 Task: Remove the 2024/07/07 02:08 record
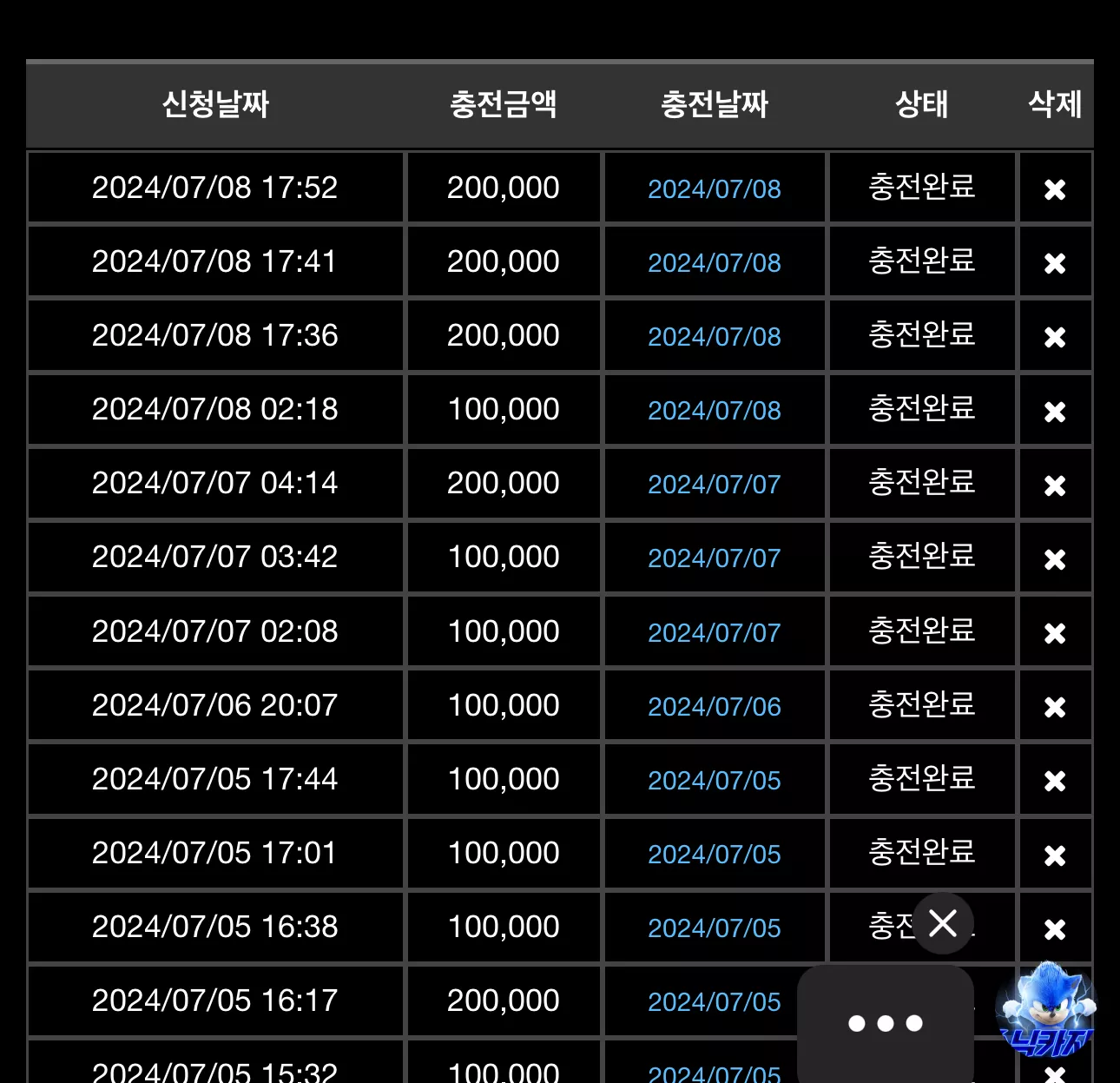click(x=1055, y=633)
